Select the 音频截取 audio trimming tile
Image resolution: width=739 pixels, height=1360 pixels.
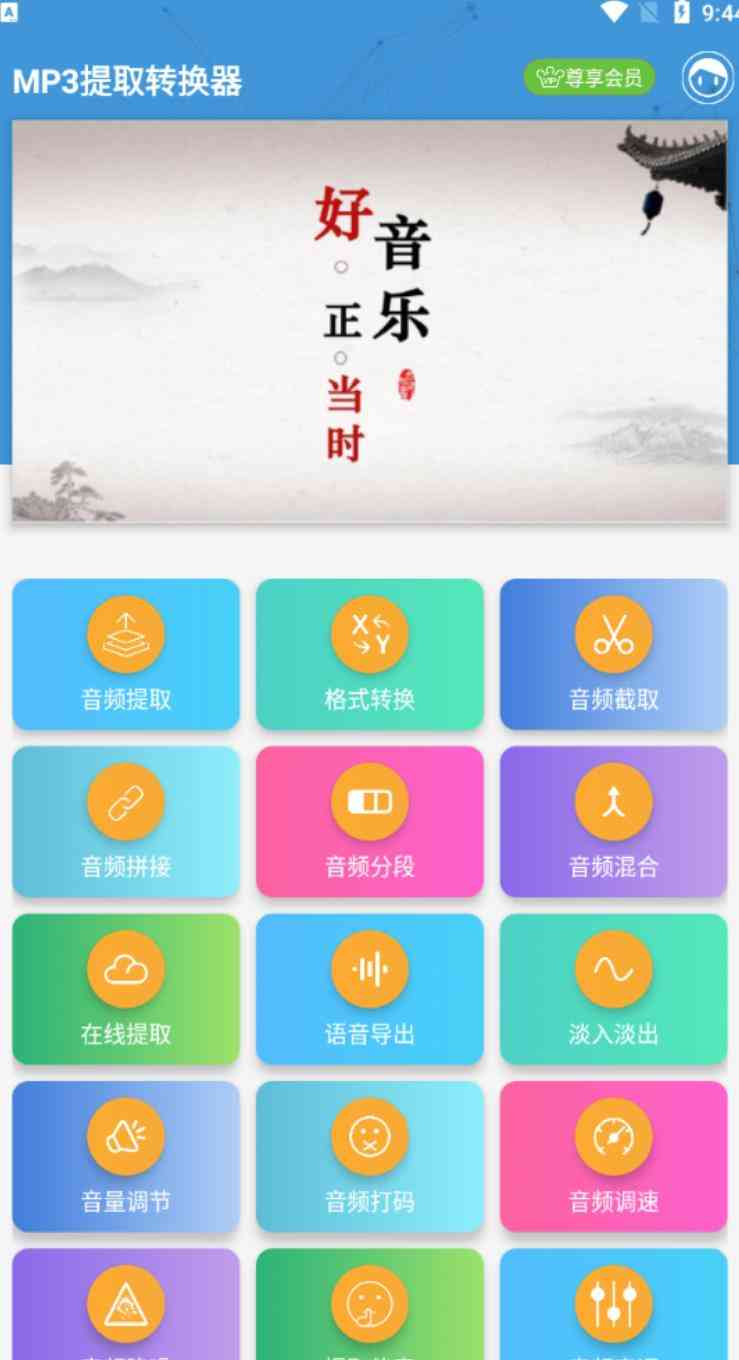click(613, 654)
